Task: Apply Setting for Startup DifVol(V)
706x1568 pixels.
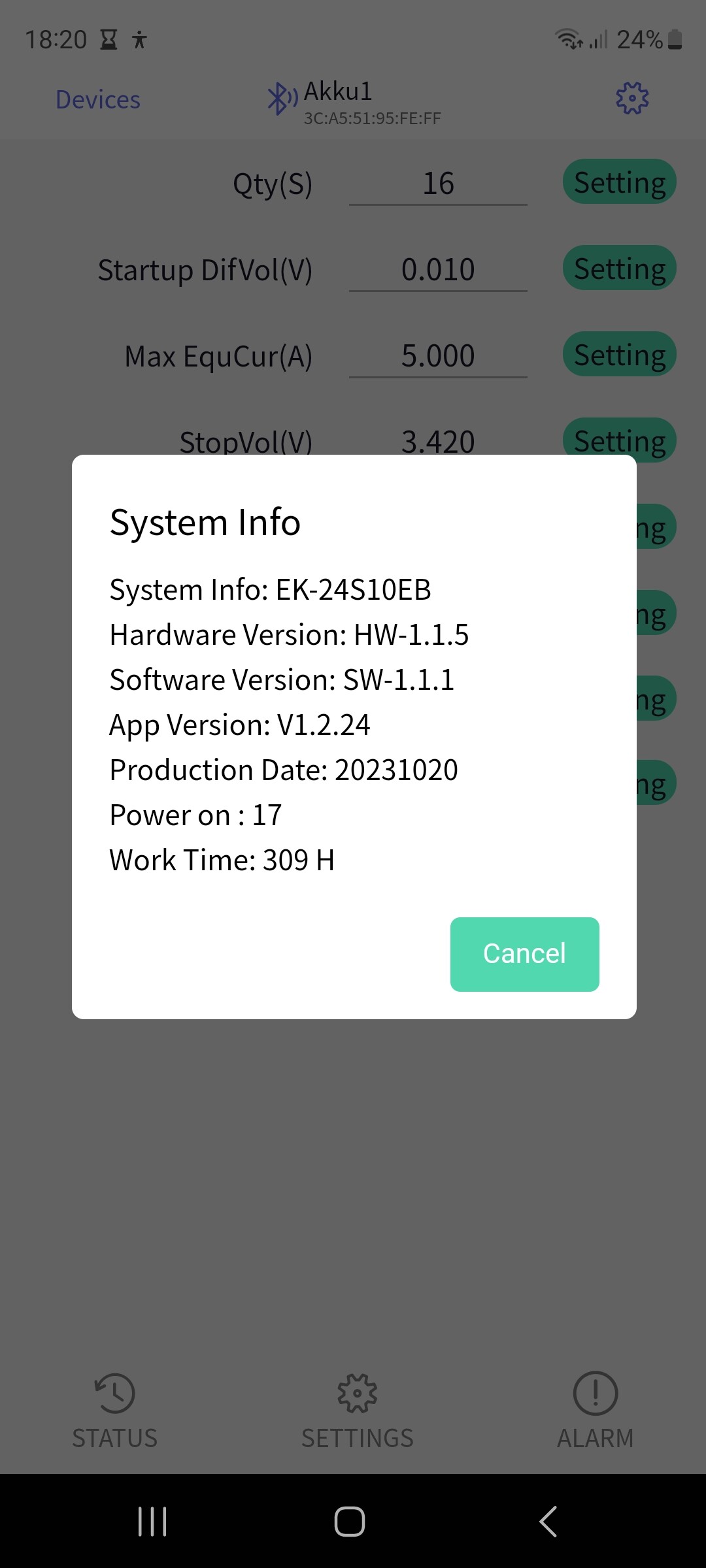Action: coord(619,268)
